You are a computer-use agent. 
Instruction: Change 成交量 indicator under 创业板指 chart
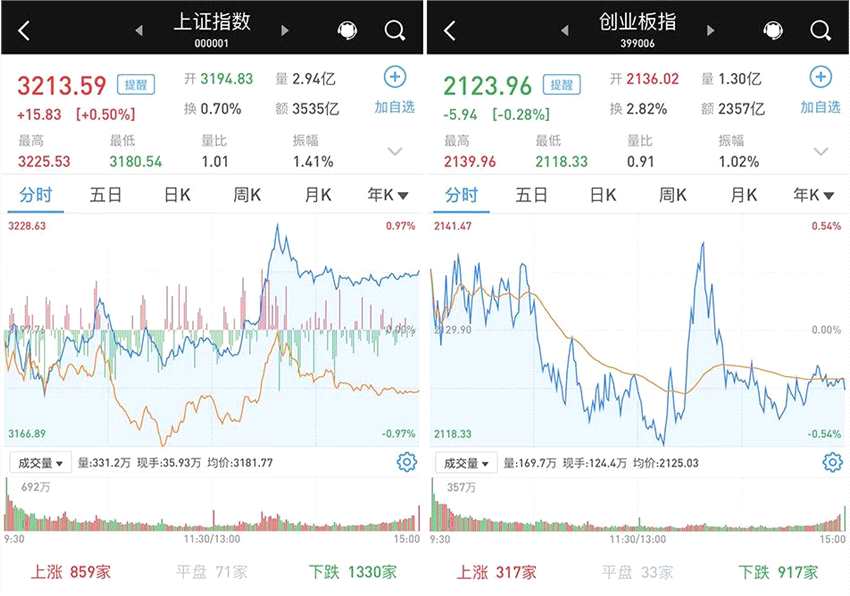point(466,463)
